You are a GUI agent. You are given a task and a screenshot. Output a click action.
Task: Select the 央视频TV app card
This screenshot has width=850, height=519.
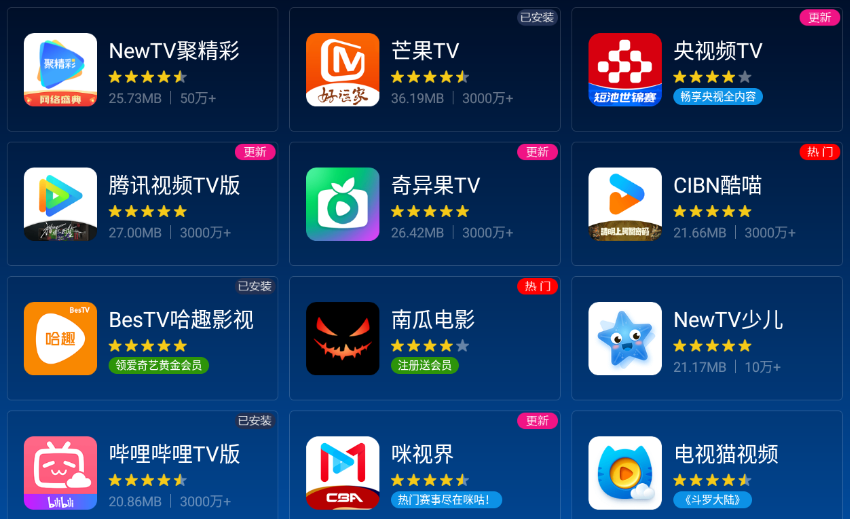point(706,70)
